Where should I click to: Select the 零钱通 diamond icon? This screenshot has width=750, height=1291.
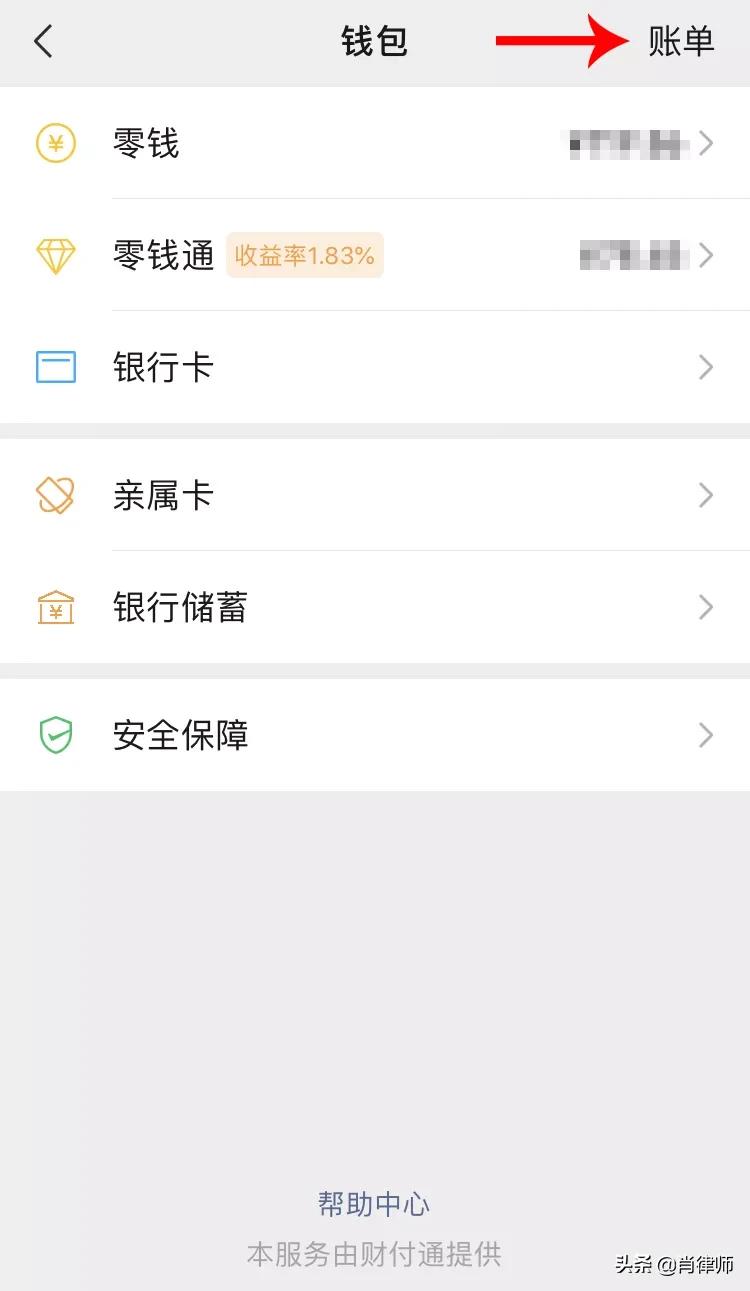[x=56, y=255]
